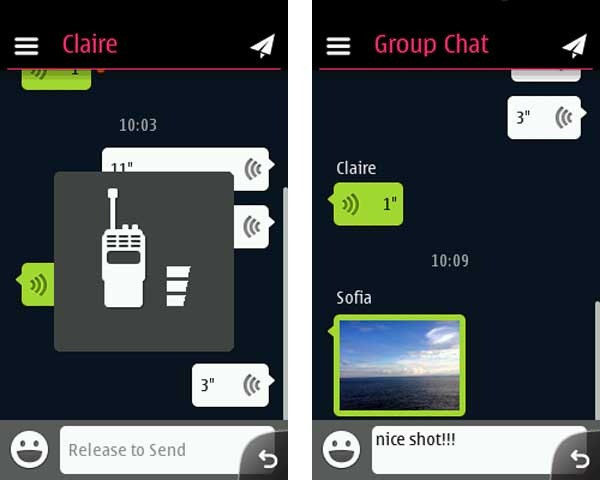
Task: Go back using arrow beside nice shot!!! field
Action: (x=580, y=458)
